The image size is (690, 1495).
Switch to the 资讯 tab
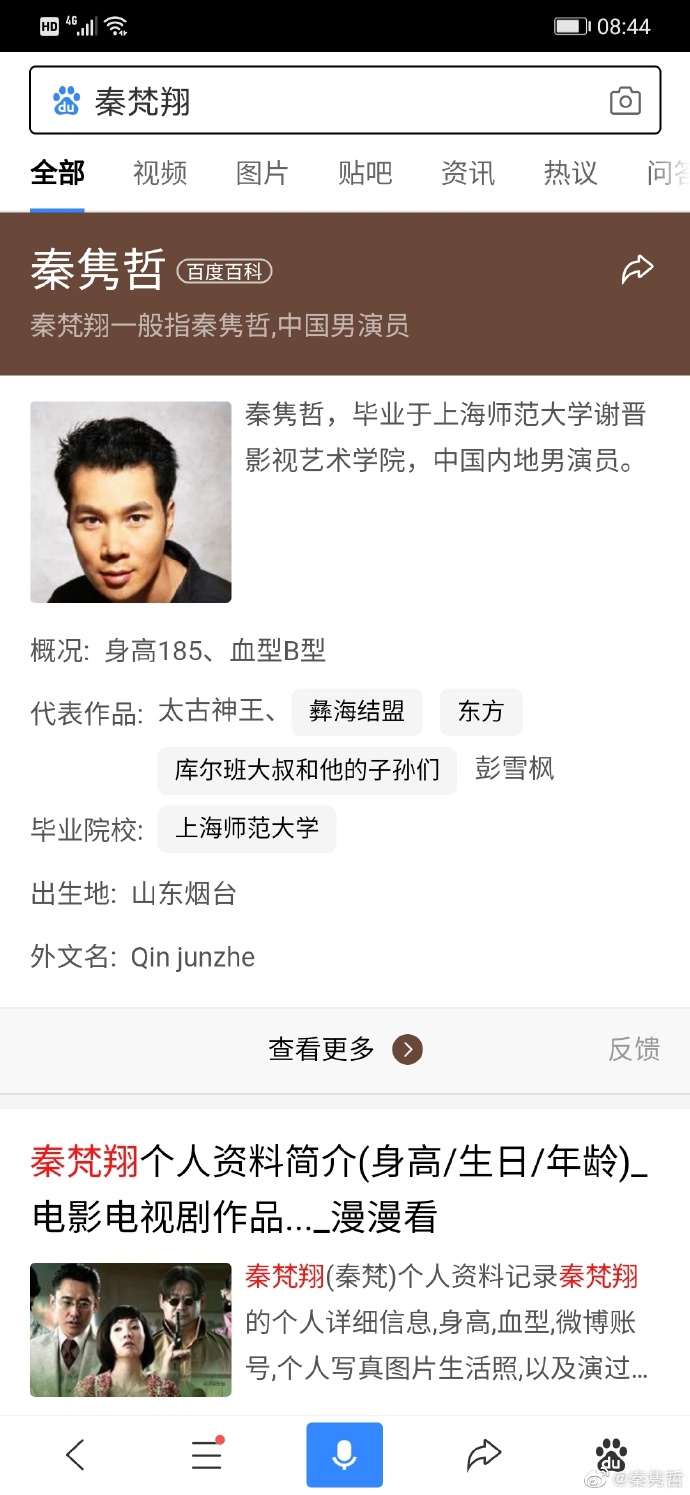tap(468, 173)
